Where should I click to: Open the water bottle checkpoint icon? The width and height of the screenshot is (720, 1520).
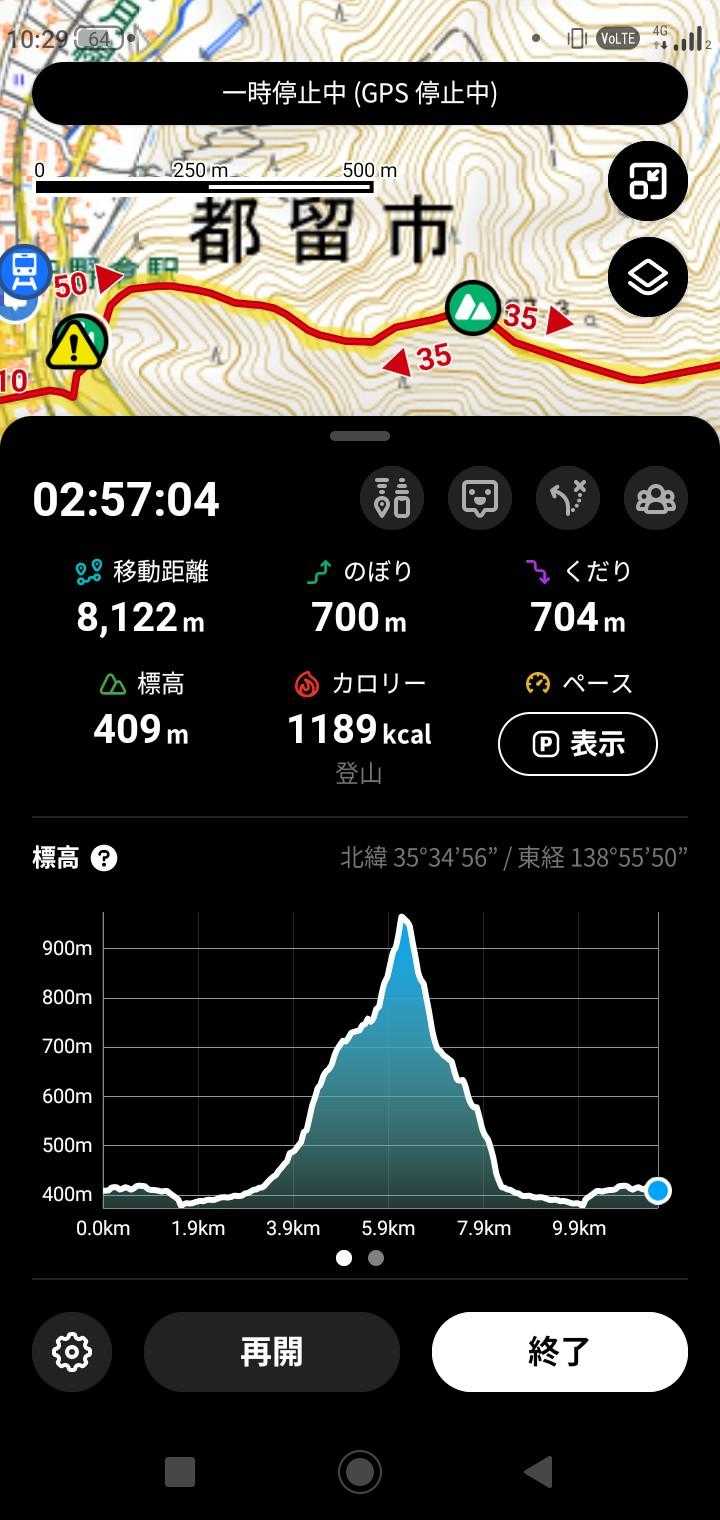point(392,498)
